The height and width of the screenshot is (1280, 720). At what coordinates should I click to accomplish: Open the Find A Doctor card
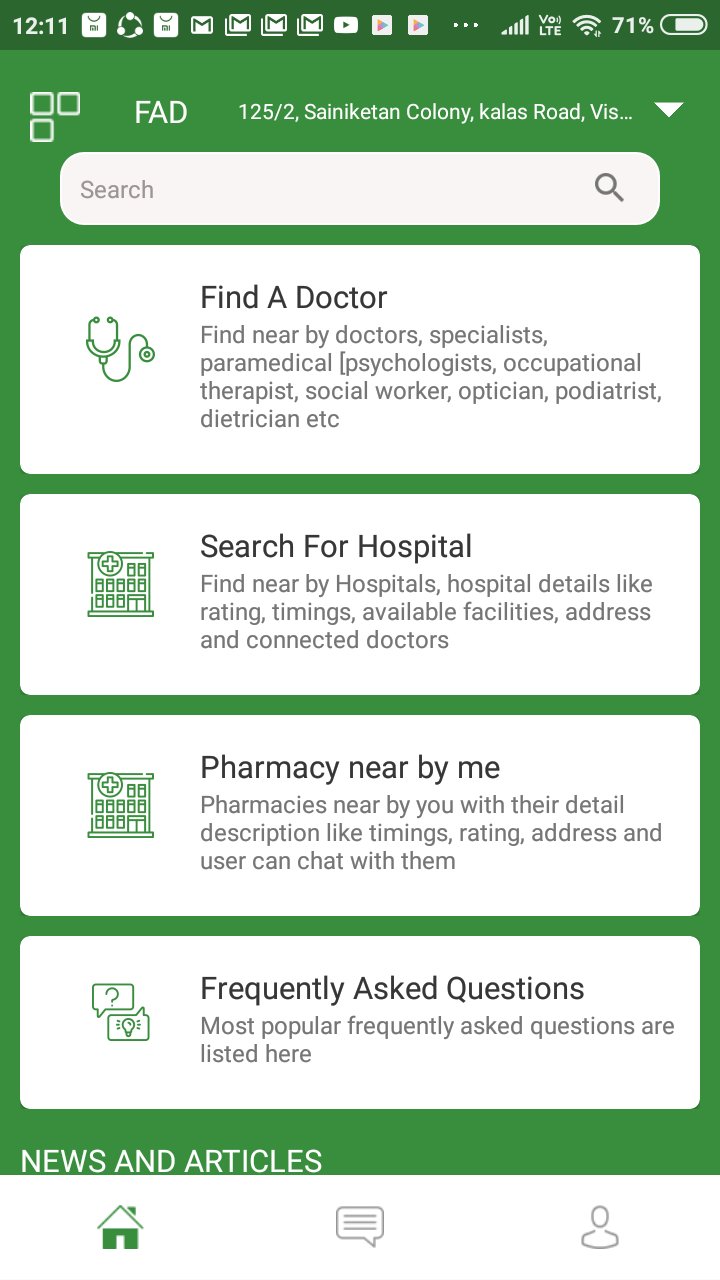pos(360,358)
